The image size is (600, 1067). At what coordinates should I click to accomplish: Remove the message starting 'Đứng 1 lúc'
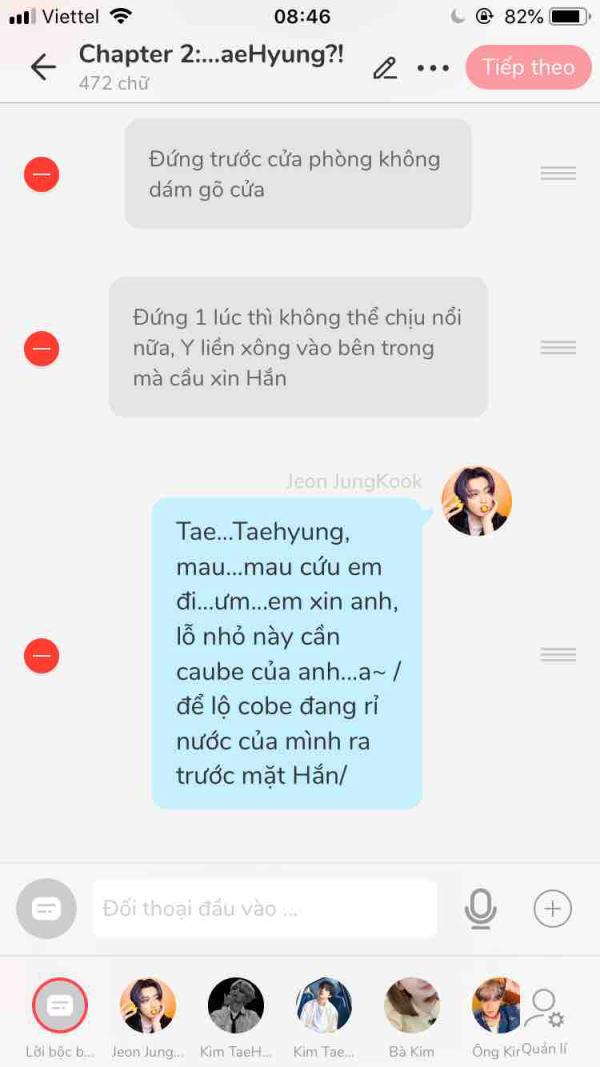42,349
